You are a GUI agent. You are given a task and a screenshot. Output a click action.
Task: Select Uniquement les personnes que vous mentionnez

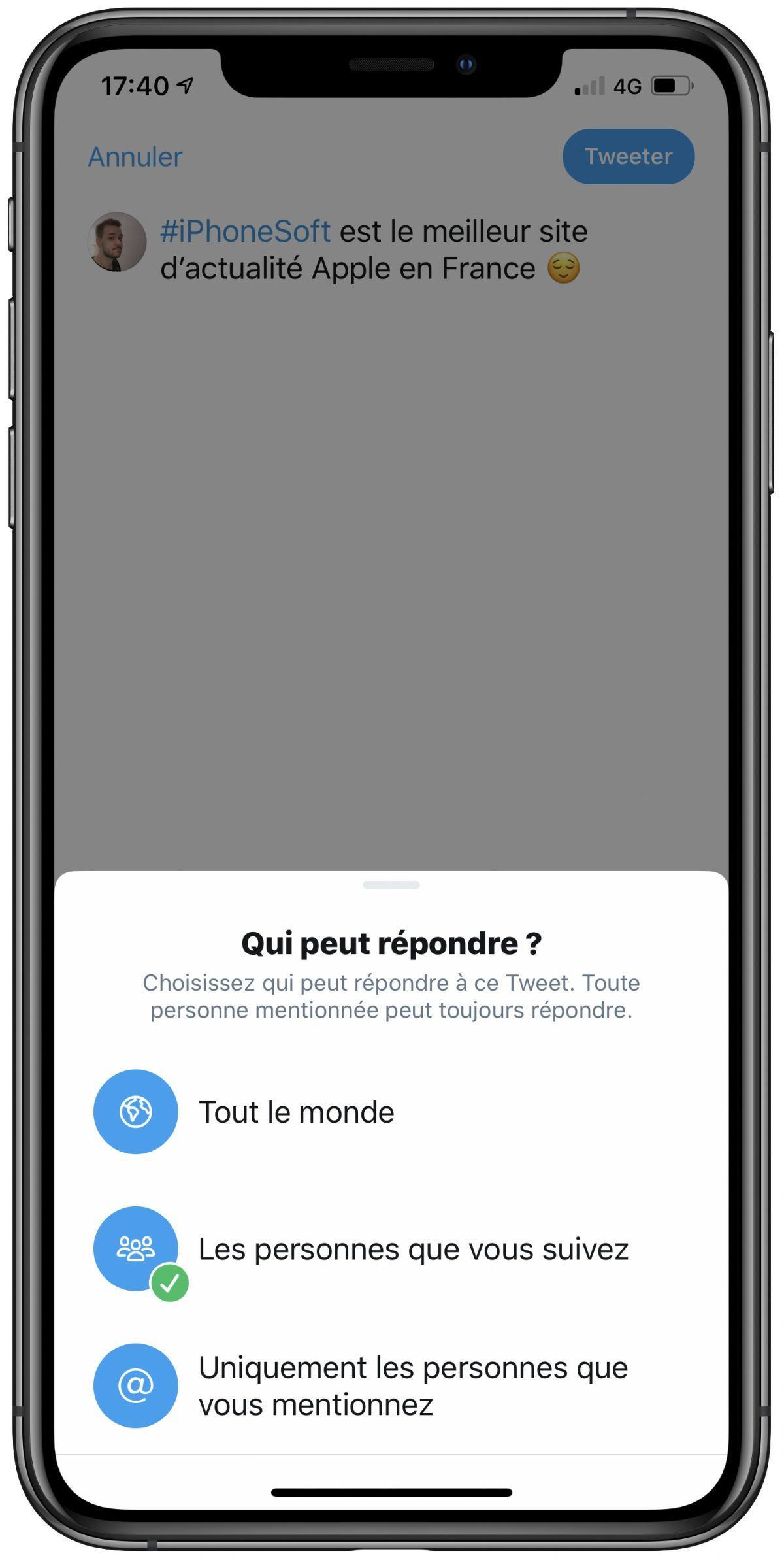click(x=414, y=1386)
